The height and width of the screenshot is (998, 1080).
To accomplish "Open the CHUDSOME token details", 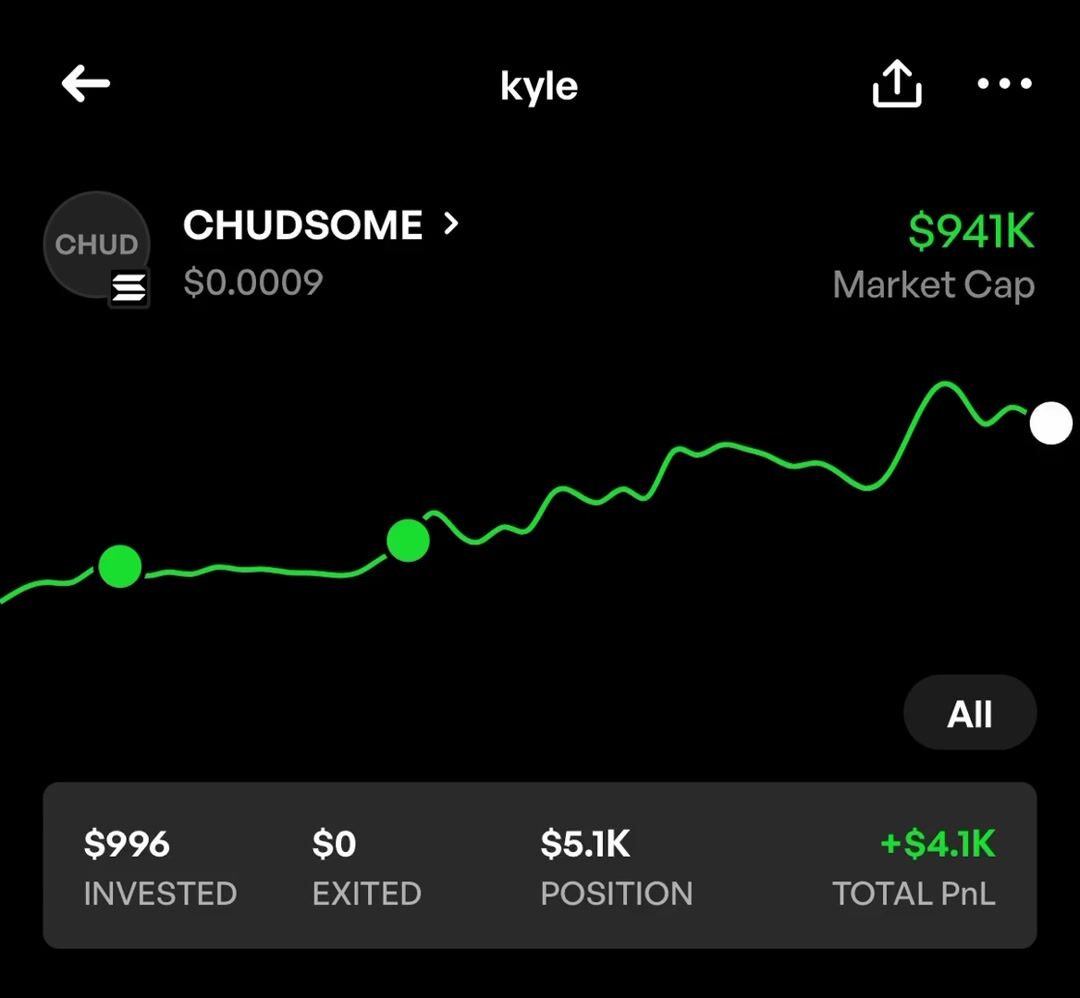I will click(320, 226).
